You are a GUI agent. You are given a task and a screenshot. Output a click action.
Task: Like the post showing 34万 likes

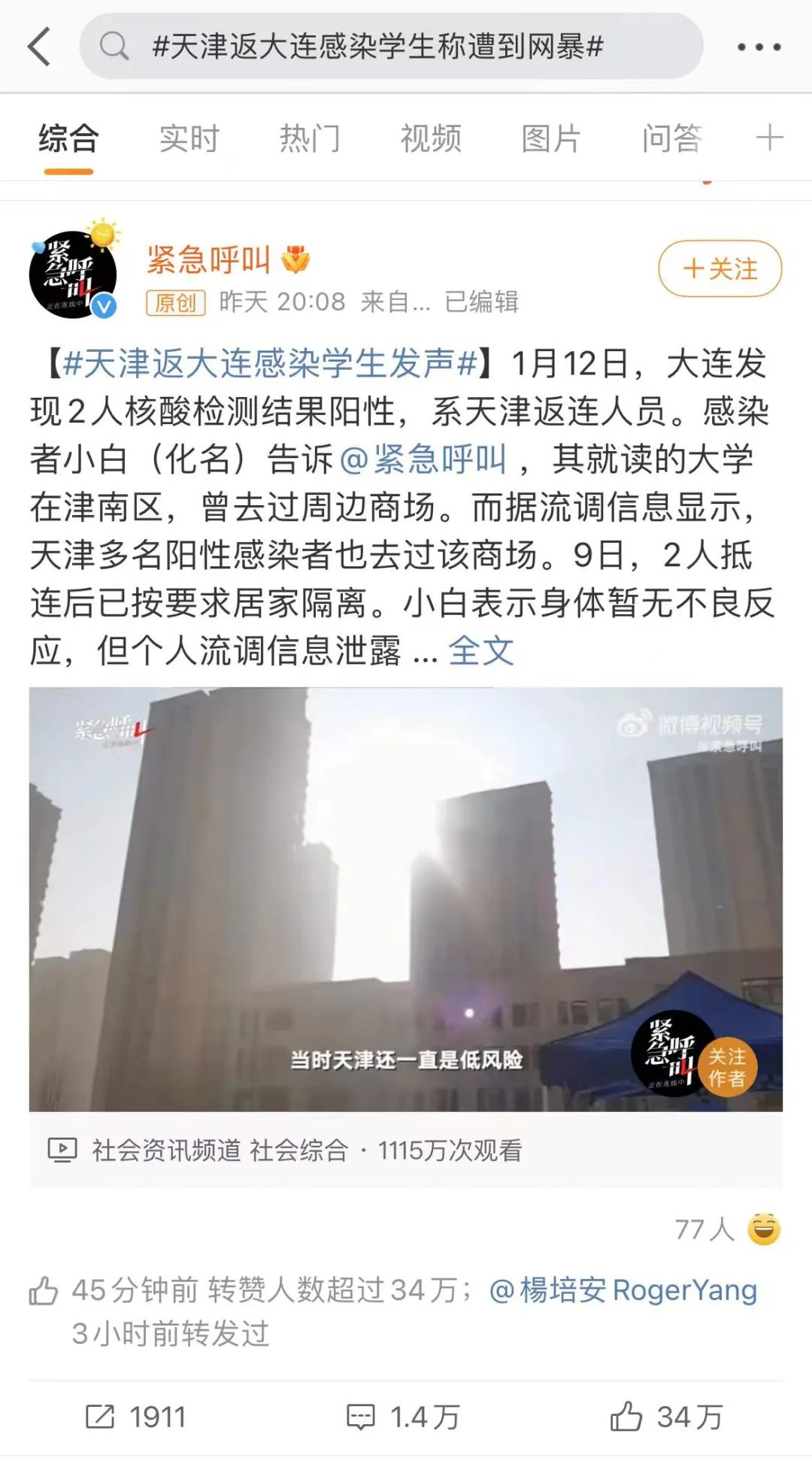(666, 1417)
